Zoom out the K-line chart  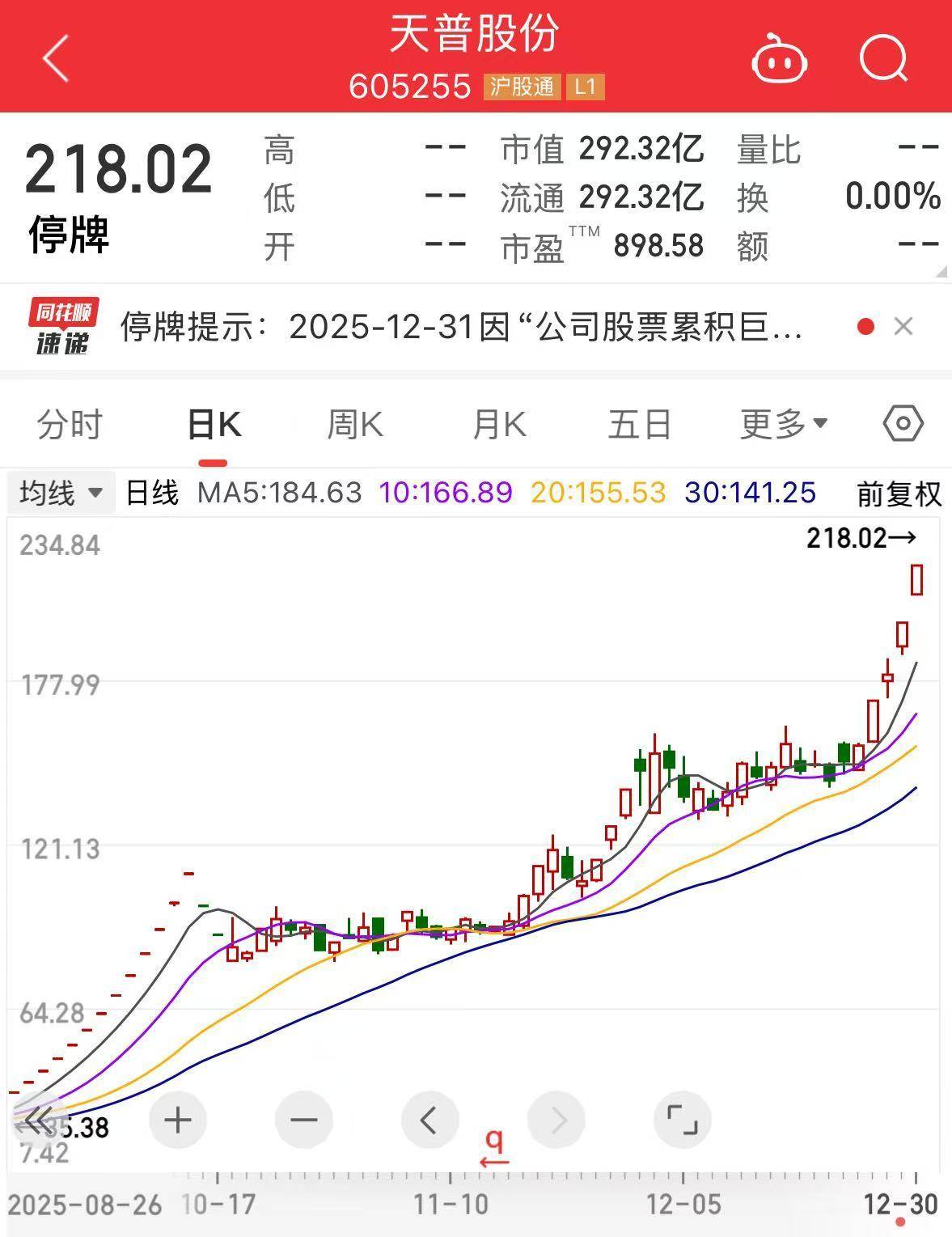[304, 1121]
